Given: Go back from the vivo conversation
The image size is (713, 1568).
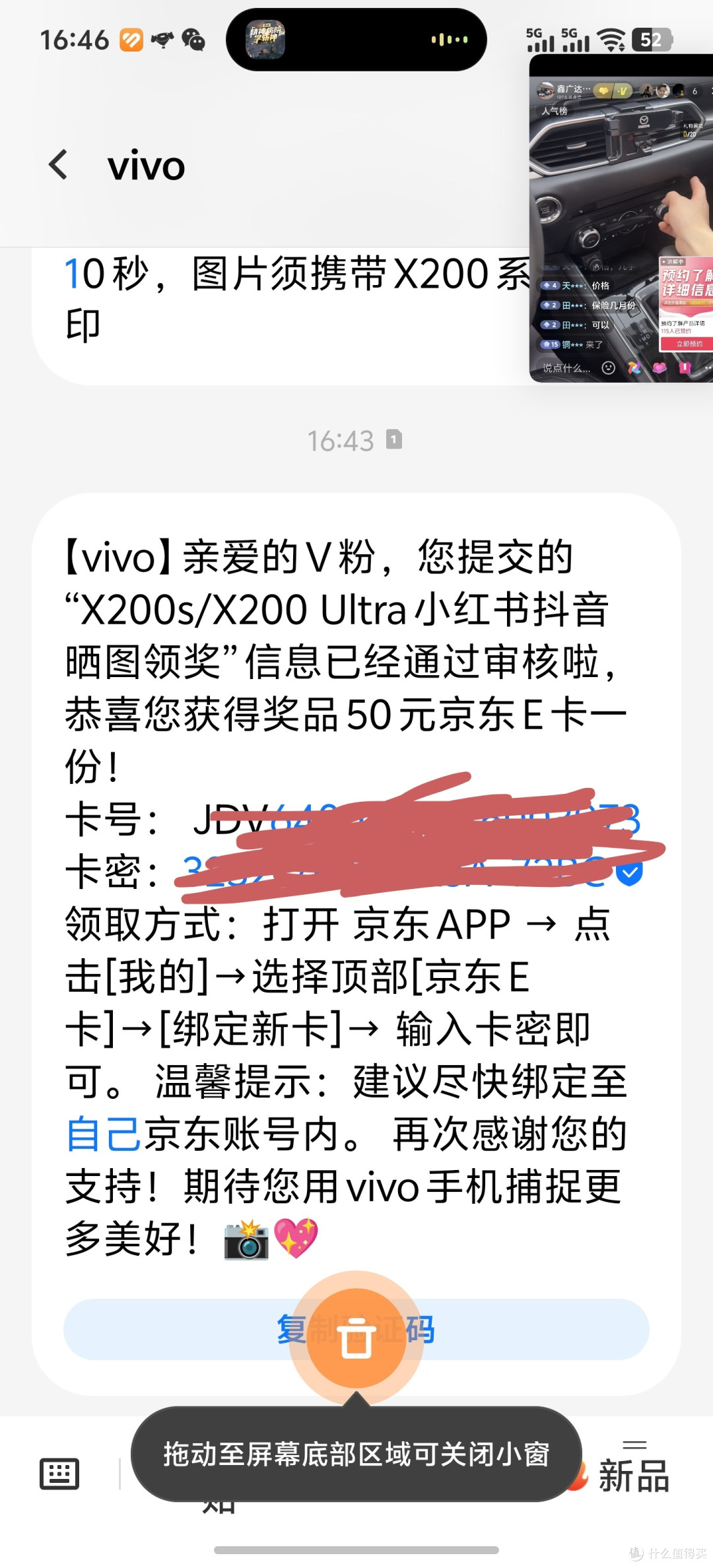Looking at the screenshot, I should (58, 165).
